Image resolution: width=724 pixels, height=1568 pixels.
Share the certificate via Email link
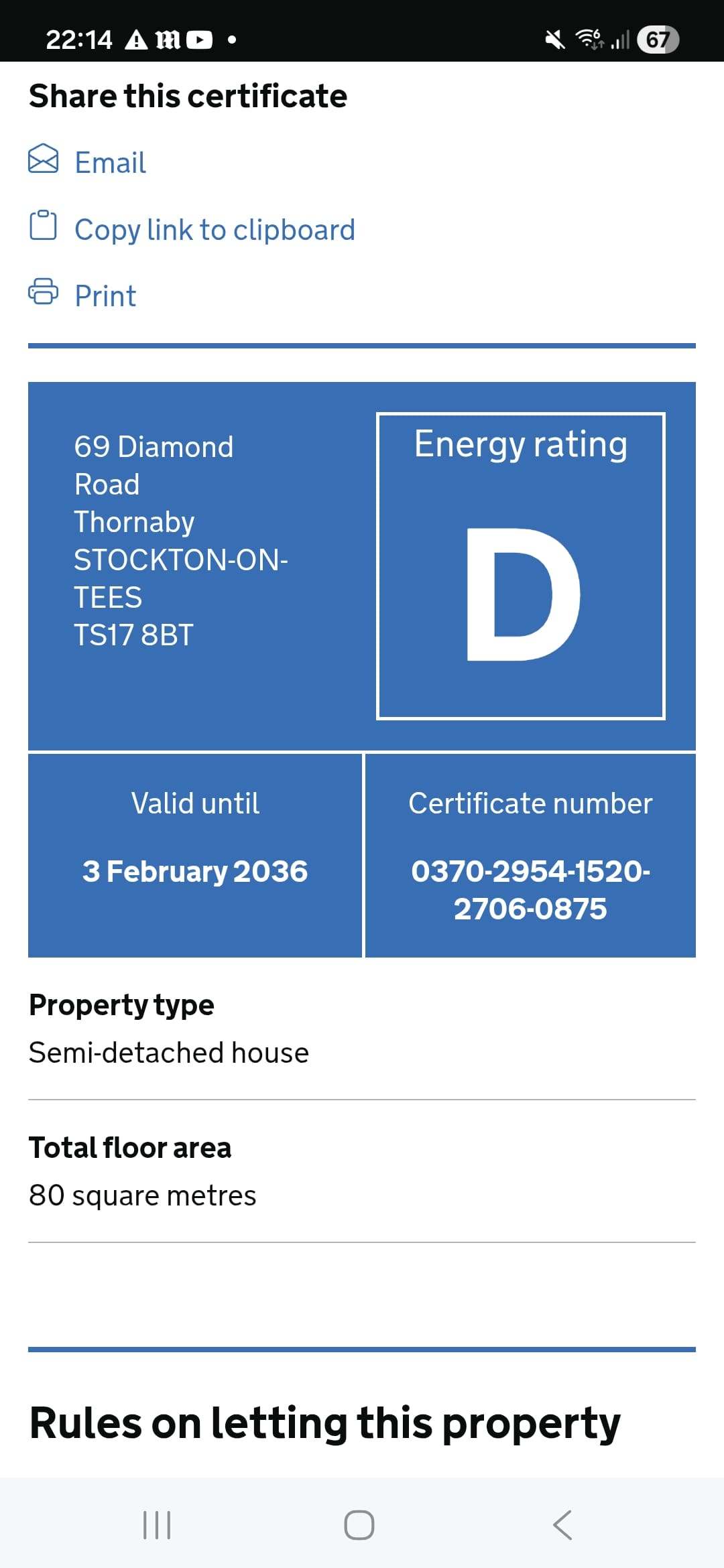[x=110, y=162]
